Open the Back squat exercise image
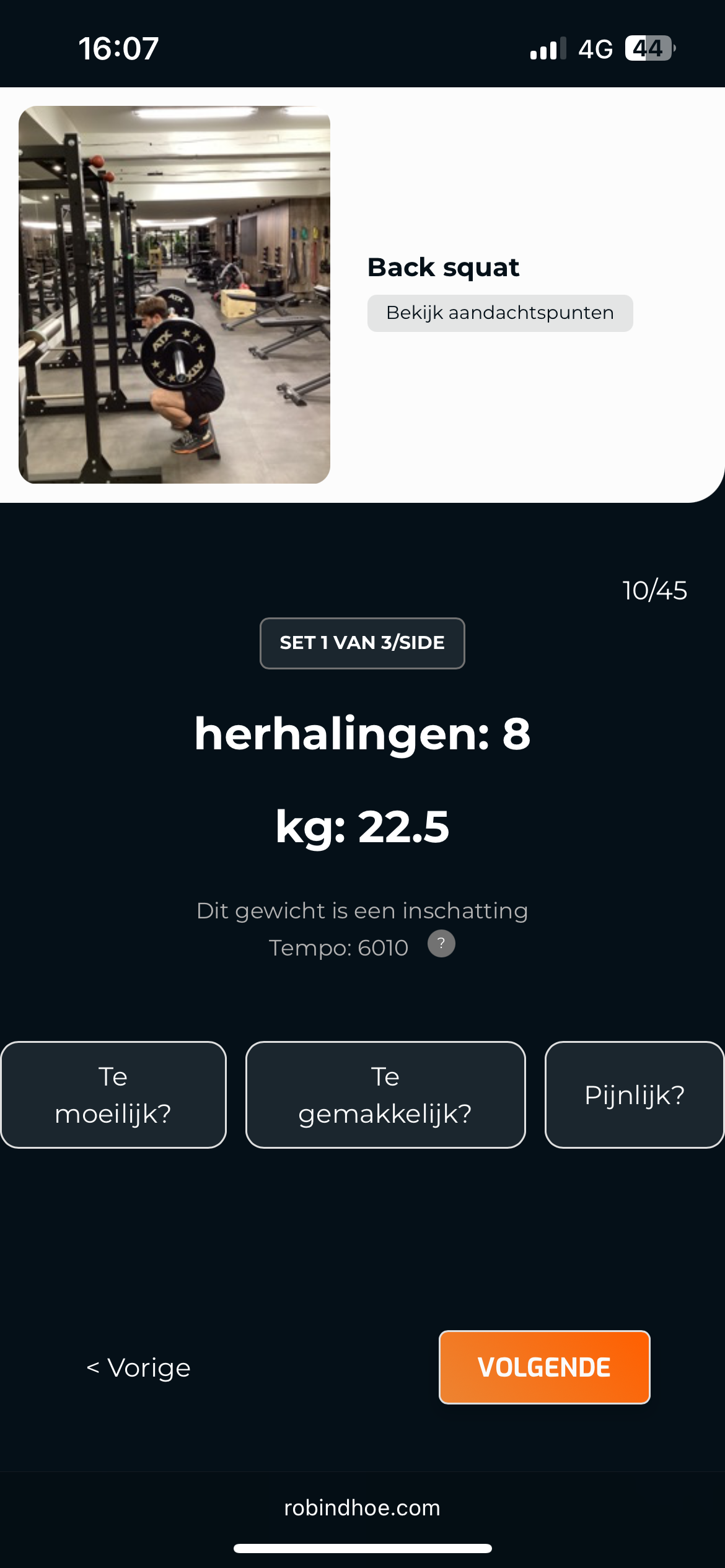The image size is (725, 1568). pos(174,295)
